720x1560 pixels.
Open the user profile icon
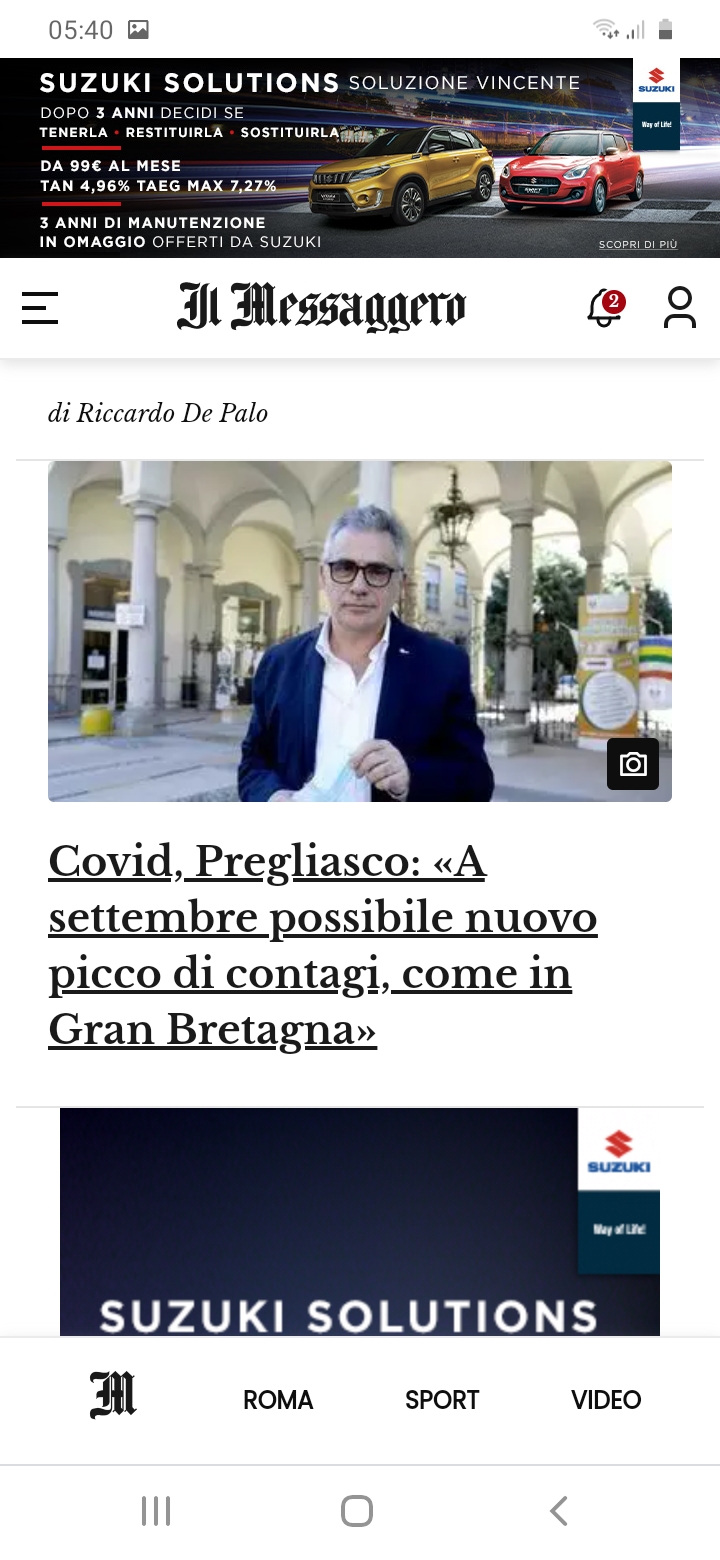[x=680, y=308]
